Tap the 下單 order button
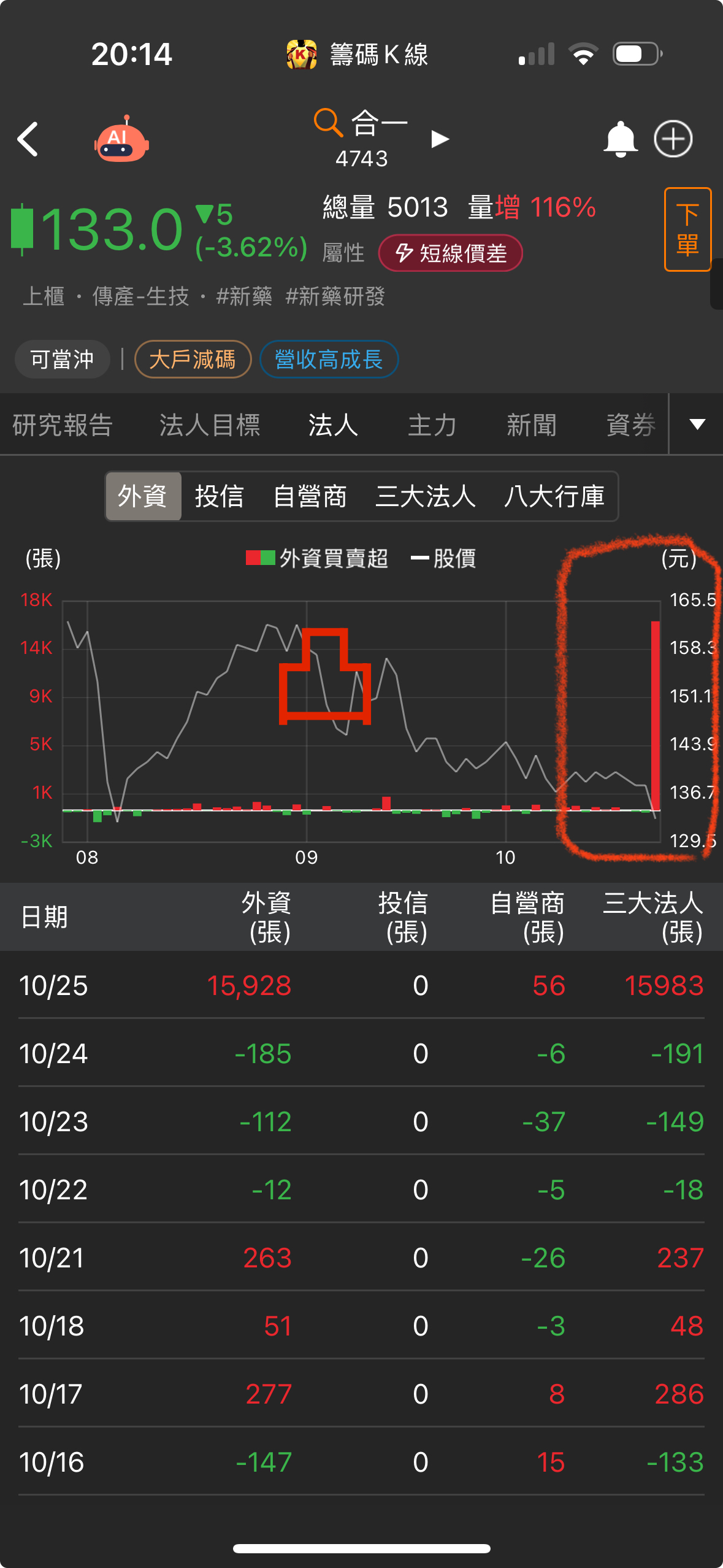 click(687, 229)
